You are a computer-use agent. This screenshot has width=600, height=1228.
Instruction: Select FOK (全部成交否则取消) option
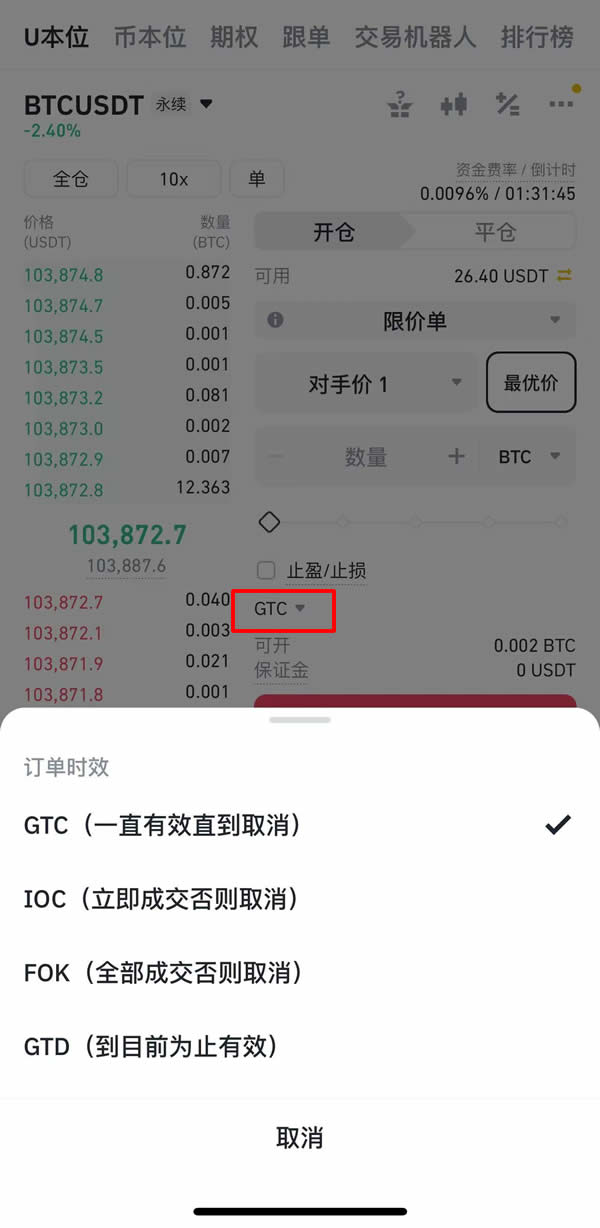[162, 972]
